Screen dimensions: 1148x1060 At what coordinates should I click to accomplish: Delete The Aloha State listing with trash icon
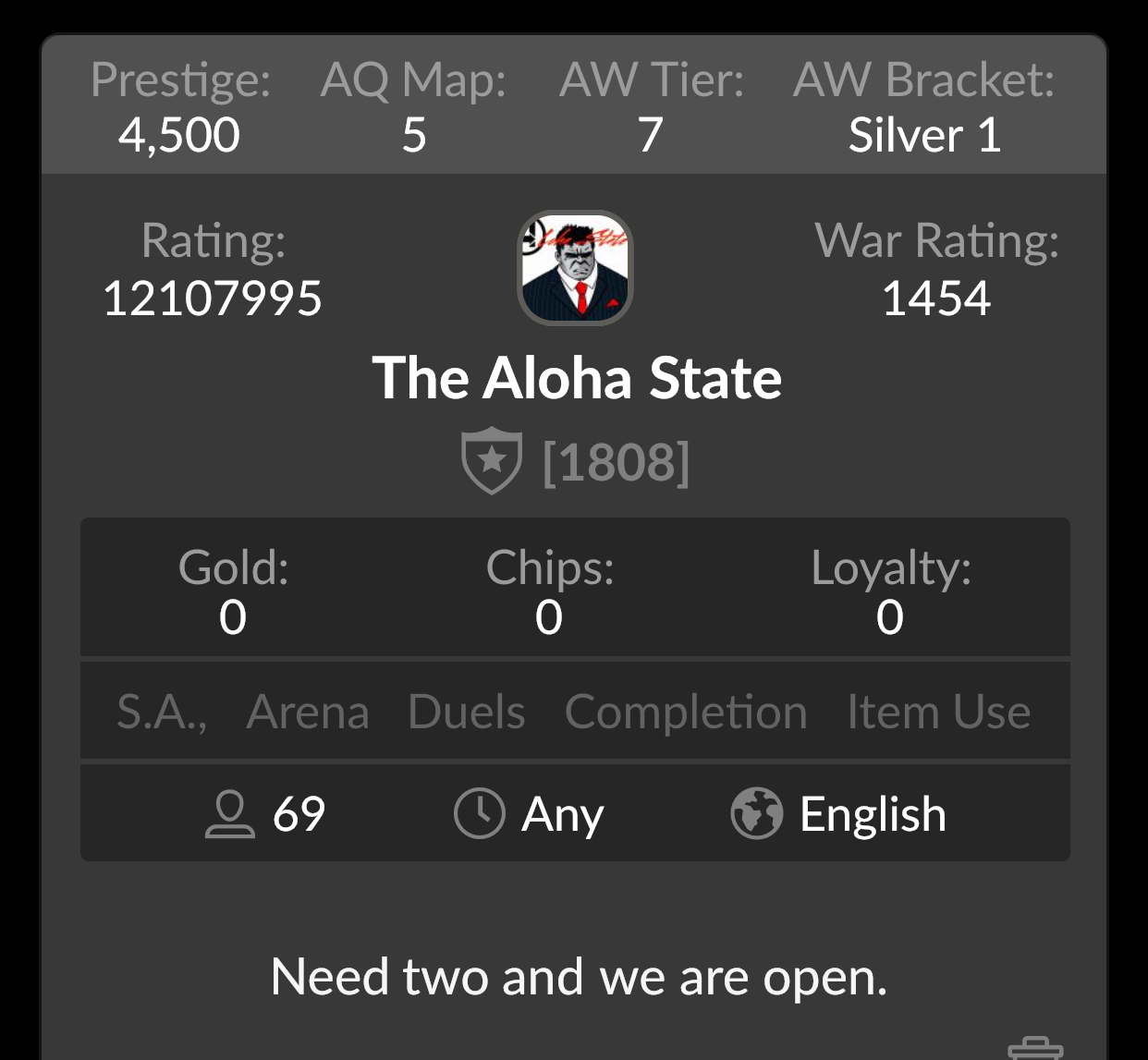[1035, 1050]
